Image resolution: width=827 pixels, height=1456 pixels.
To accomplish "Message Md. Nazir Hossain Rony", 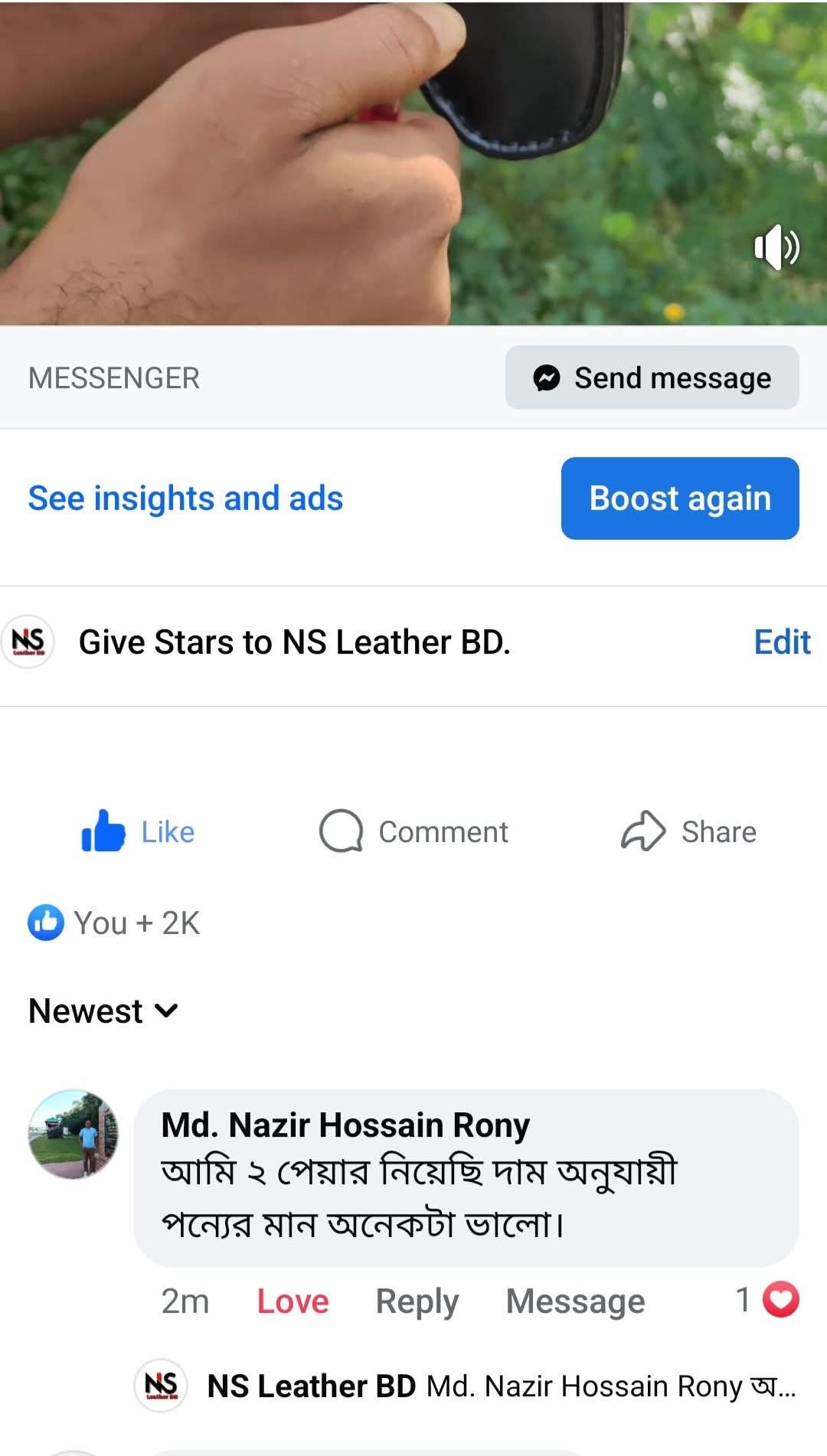I will click(575, 1301).
